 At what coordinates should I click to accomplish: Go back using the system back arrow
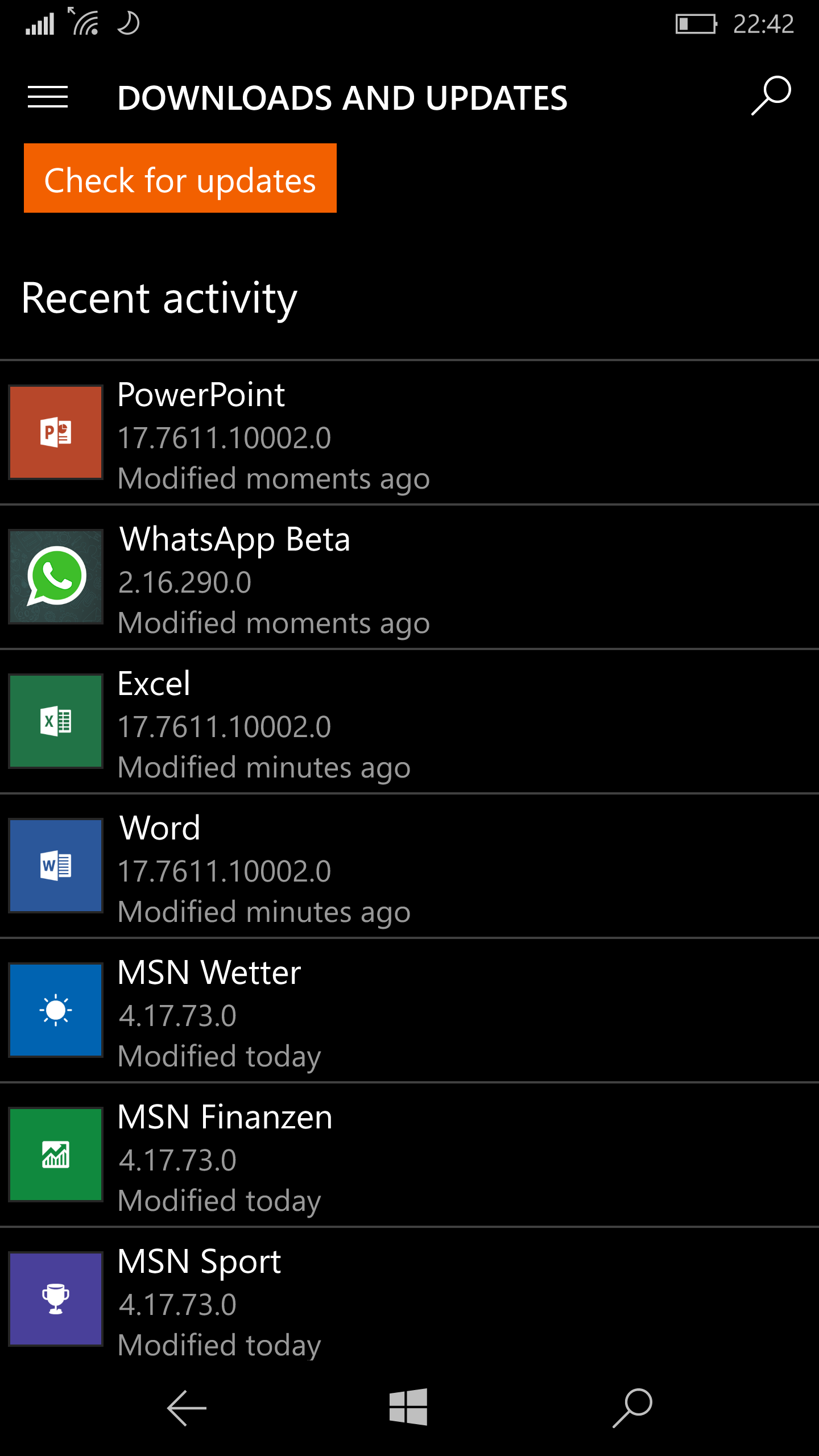[187, 1408]
